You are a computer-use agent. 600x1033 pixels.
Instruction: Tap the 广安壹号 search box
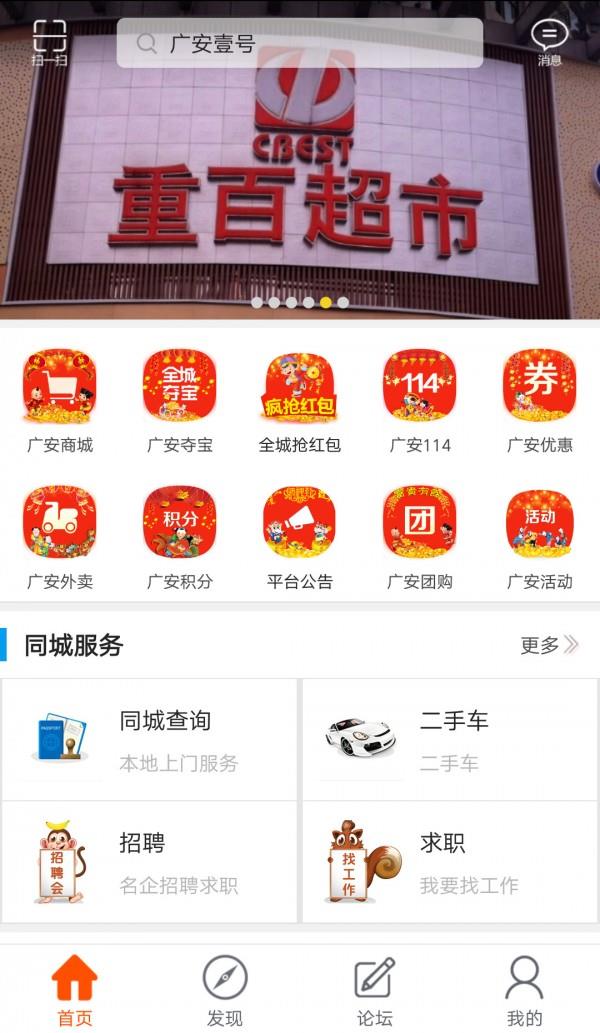pyautogui.click(x=300, y=43)
